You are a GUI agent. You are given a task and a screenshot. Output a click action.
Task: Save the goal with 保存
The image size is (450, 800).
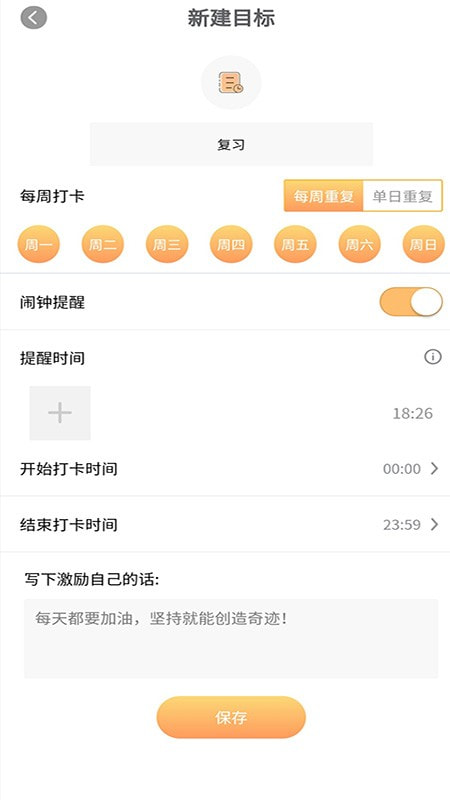click(231, 717)
